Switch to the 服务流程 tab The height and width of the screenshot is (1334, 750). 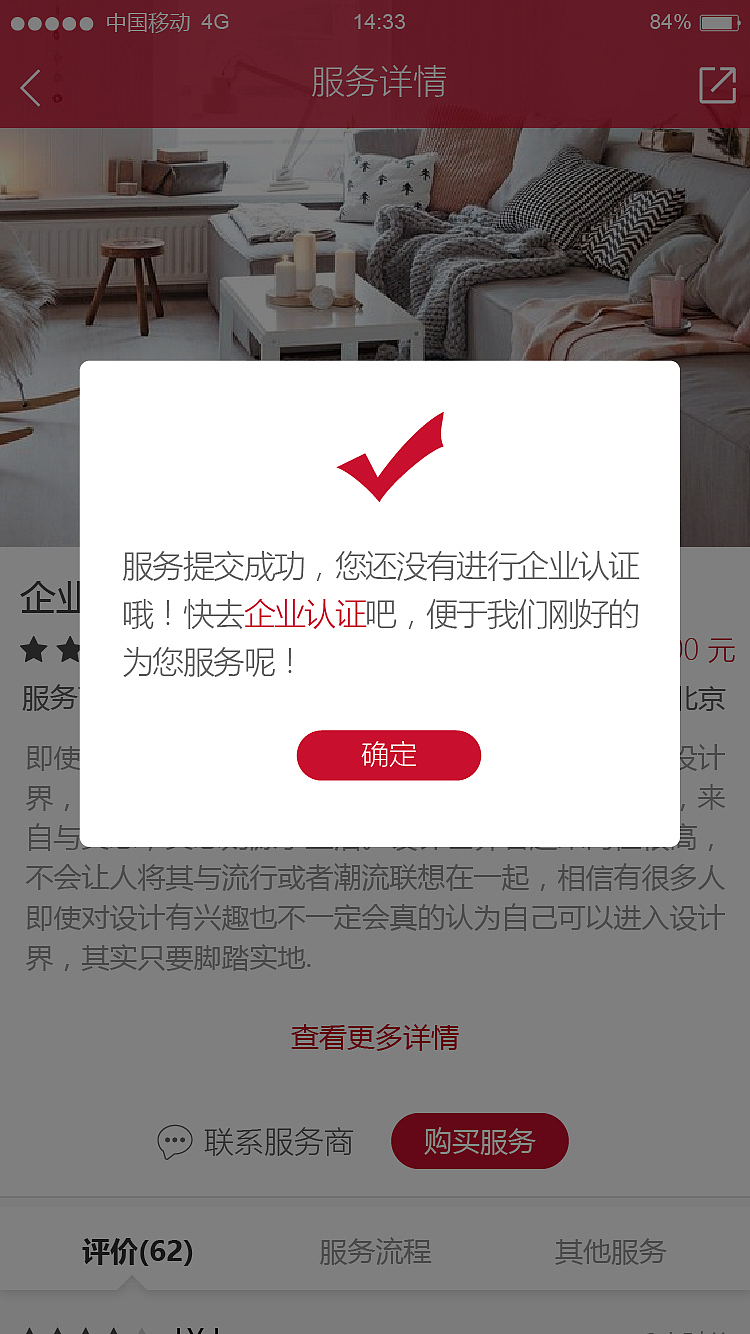(x=377, y=1251)
